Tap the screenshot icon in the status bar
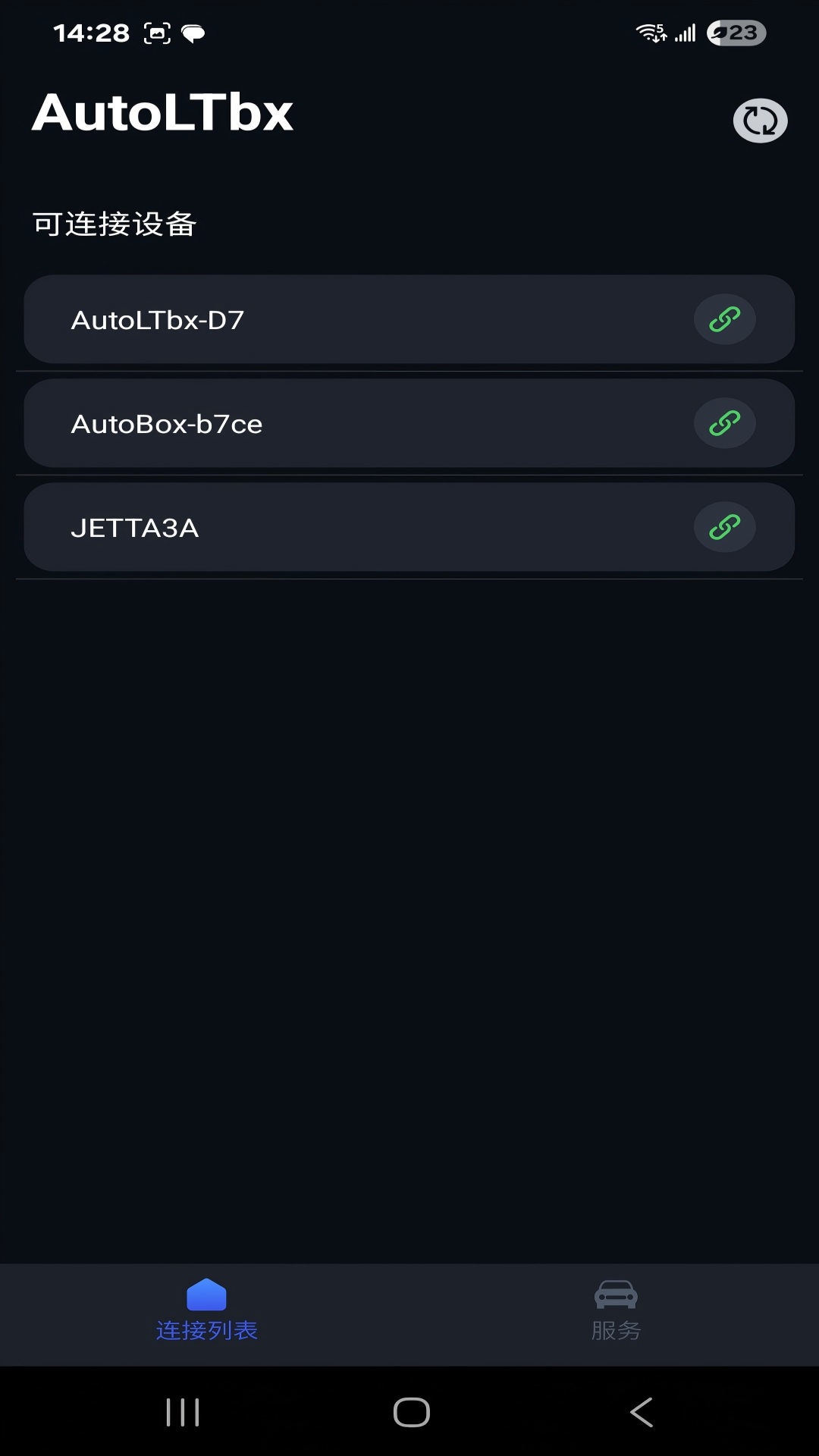 155,33
